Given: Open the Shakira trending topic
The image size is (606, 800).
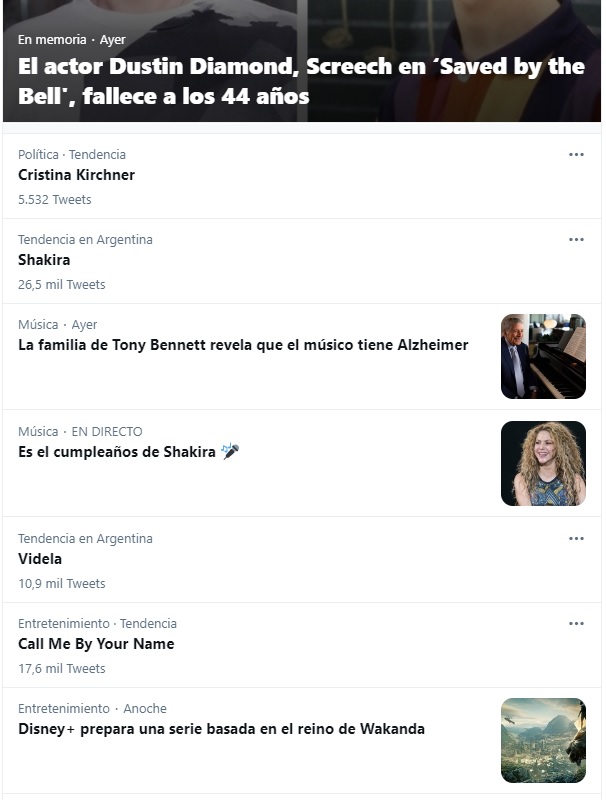Looking at the screenshot, I should (44, 260).
